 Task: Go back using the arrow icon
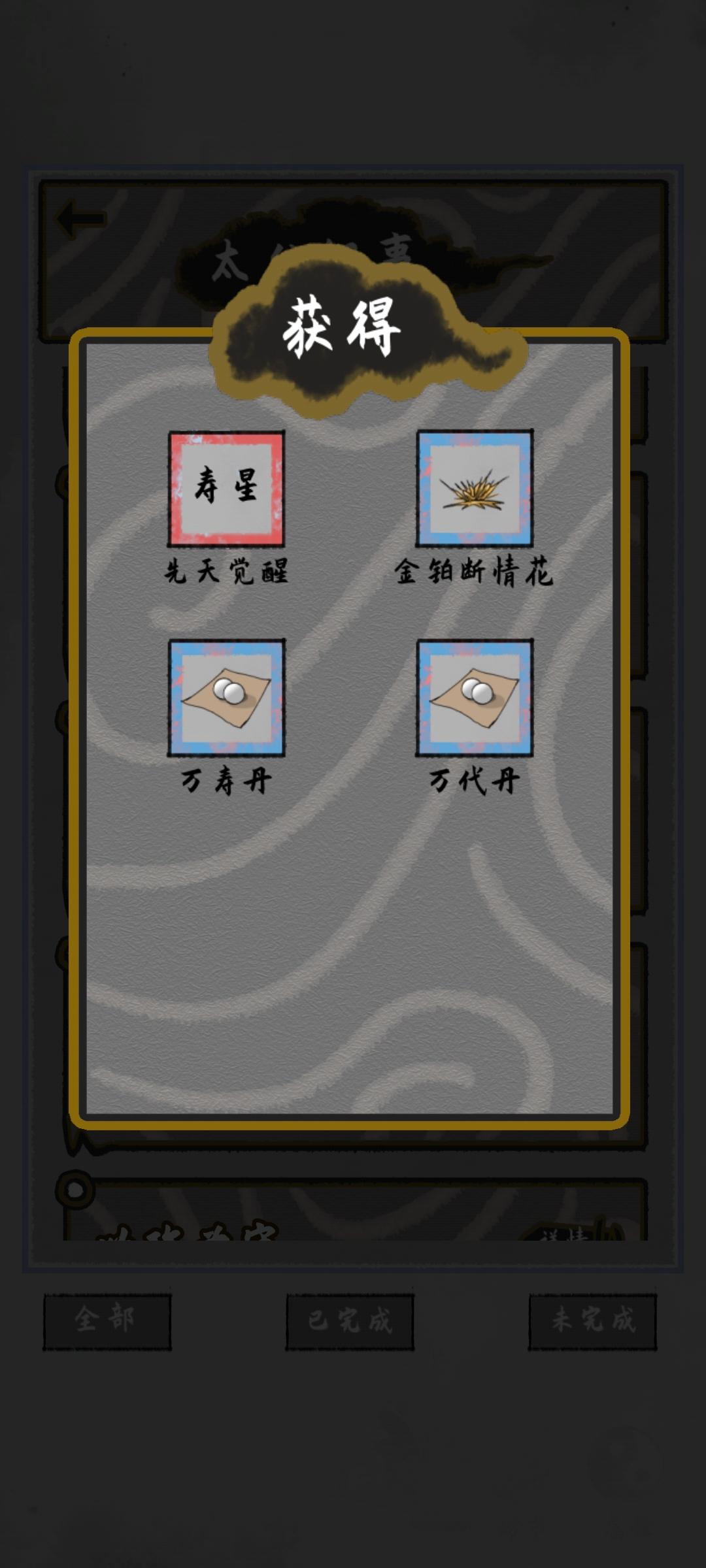(80, 219)
